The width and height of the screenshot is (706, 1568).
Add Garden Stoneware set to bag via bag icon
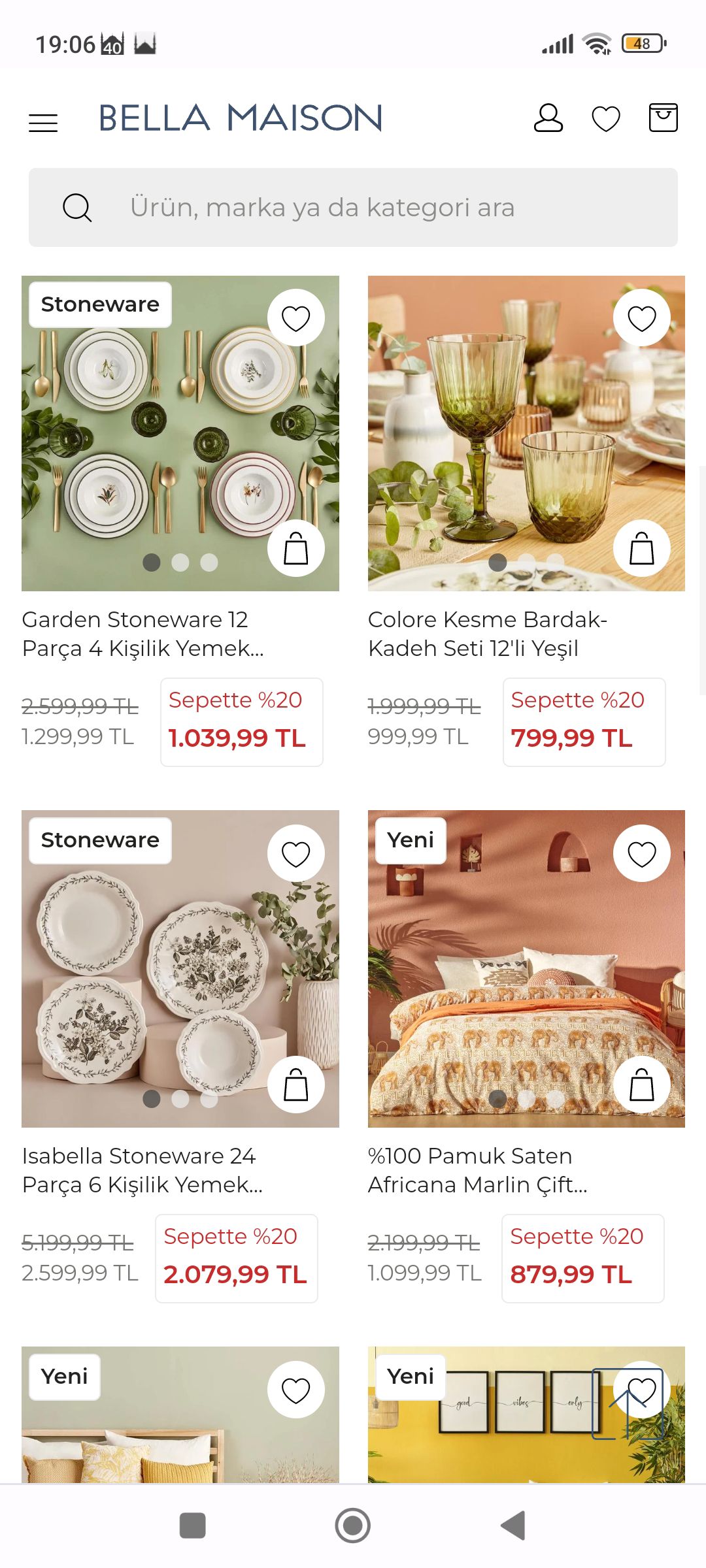pyautogui.click(x=295, y=548)
